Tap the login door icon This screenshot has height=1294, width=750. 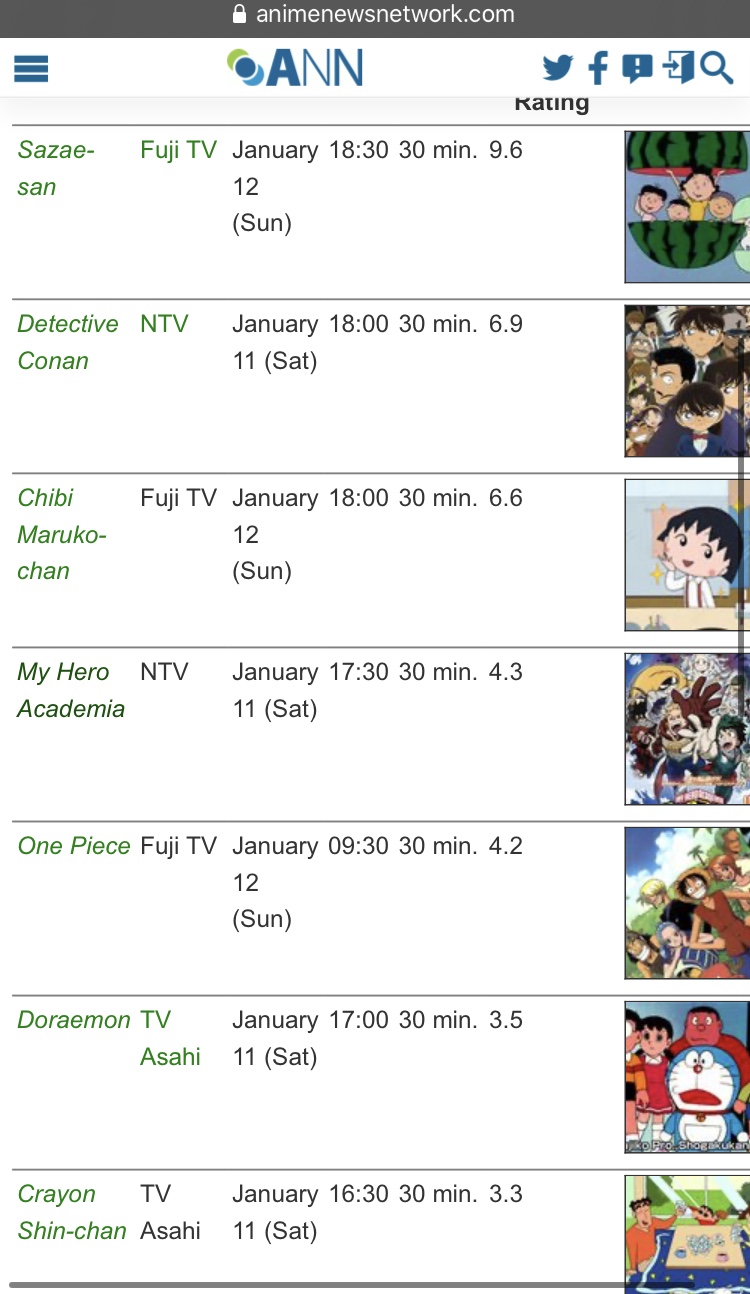[678, 68]
